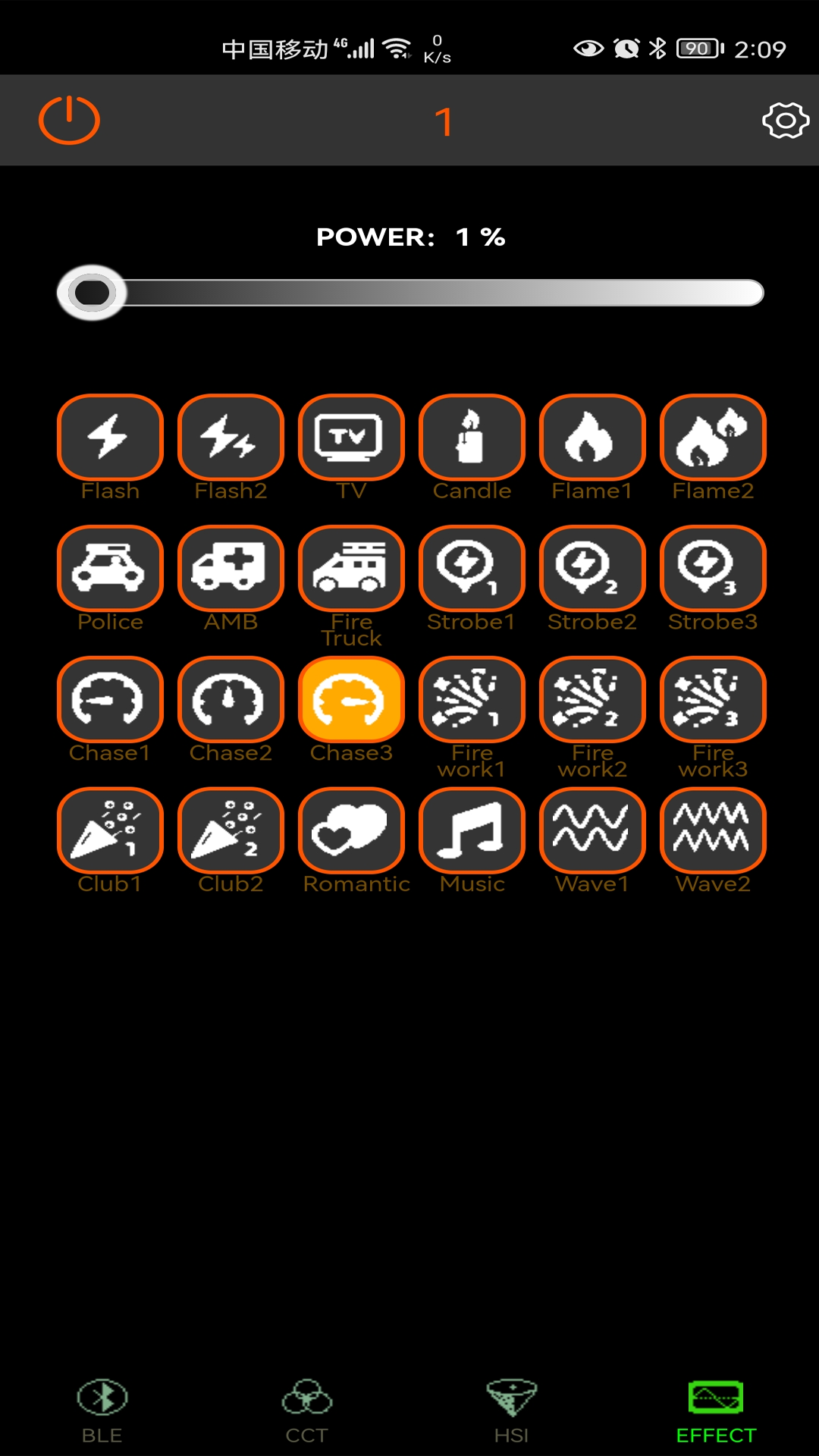Select the Wave2 effect

pyautogui.click(x=711, y=829)
